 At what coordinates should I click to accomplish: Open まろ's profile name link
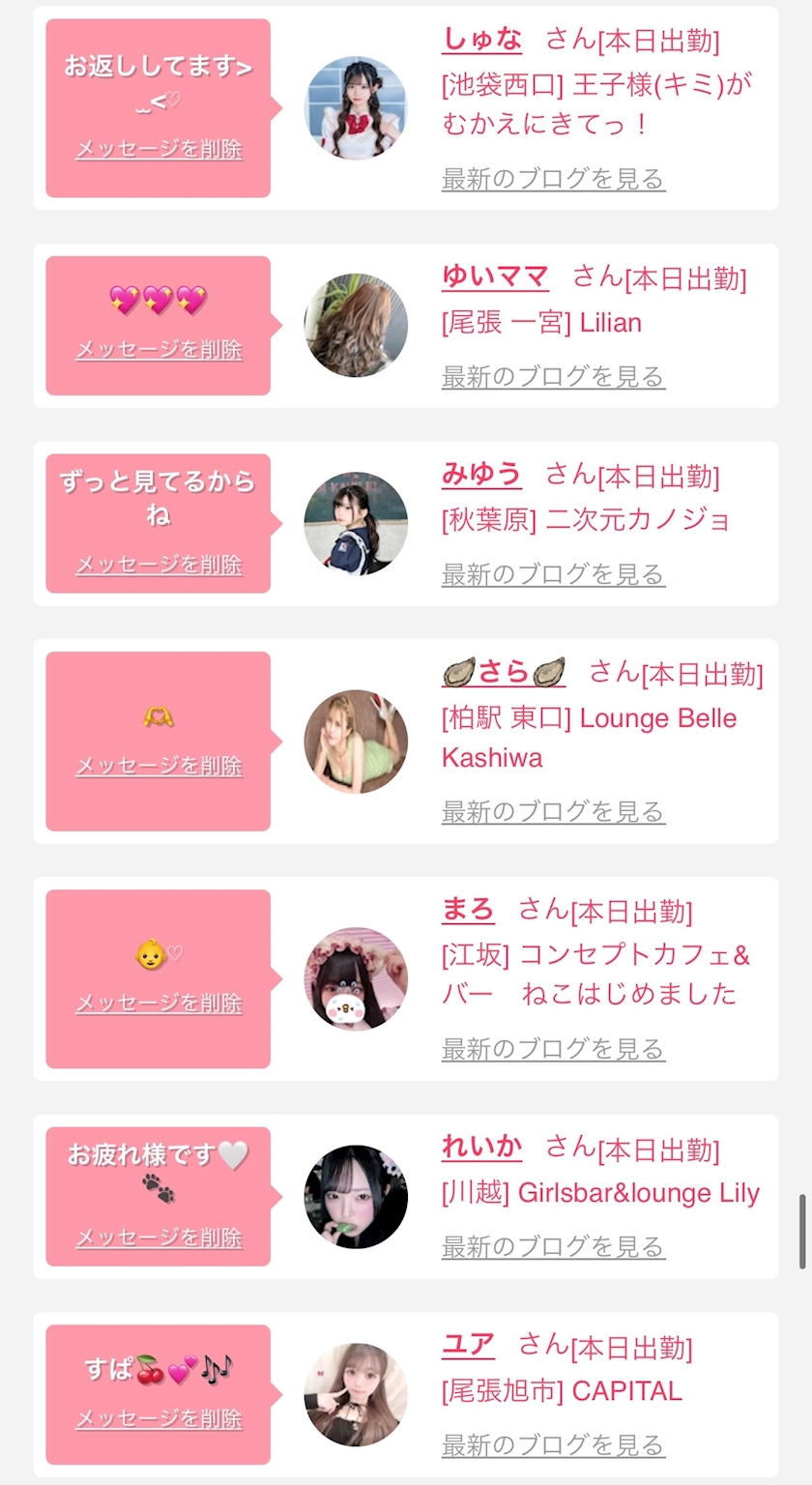pyautogui.click(x=468, y=910)
